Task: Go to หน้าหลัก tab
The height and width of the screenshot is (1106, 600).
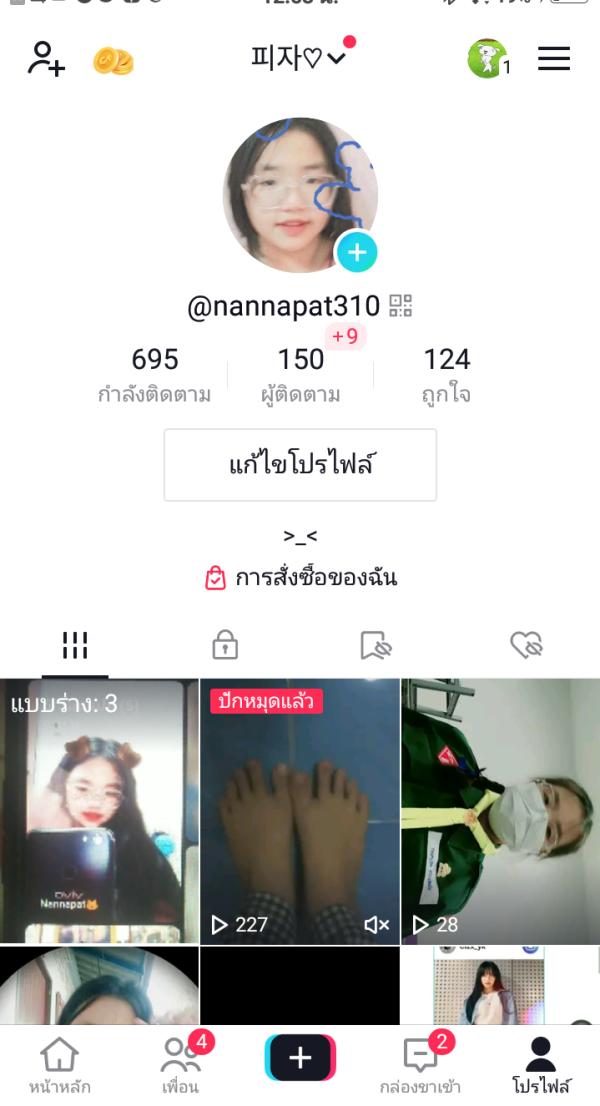Action: [60, 1064]
